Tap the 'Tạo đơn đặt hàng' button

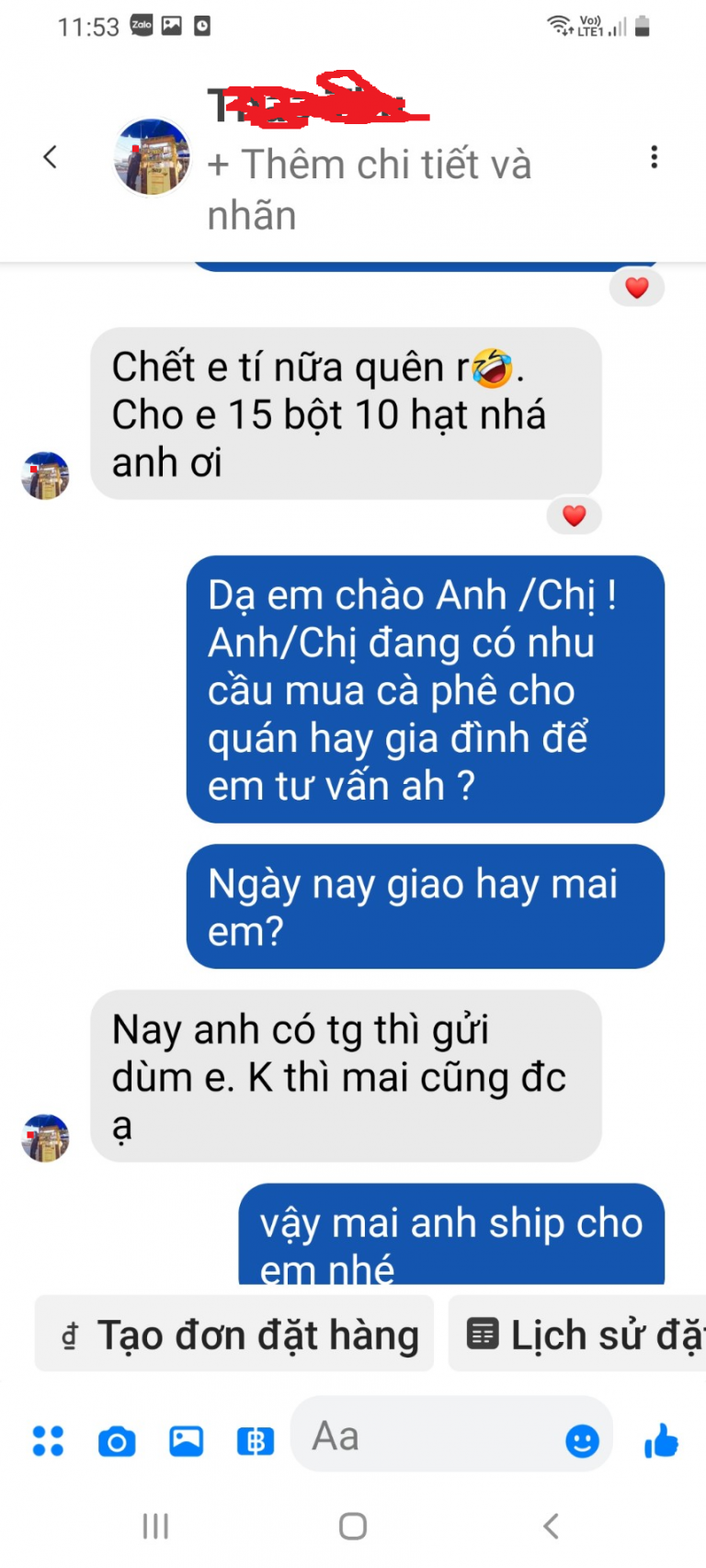point(234,1335)
